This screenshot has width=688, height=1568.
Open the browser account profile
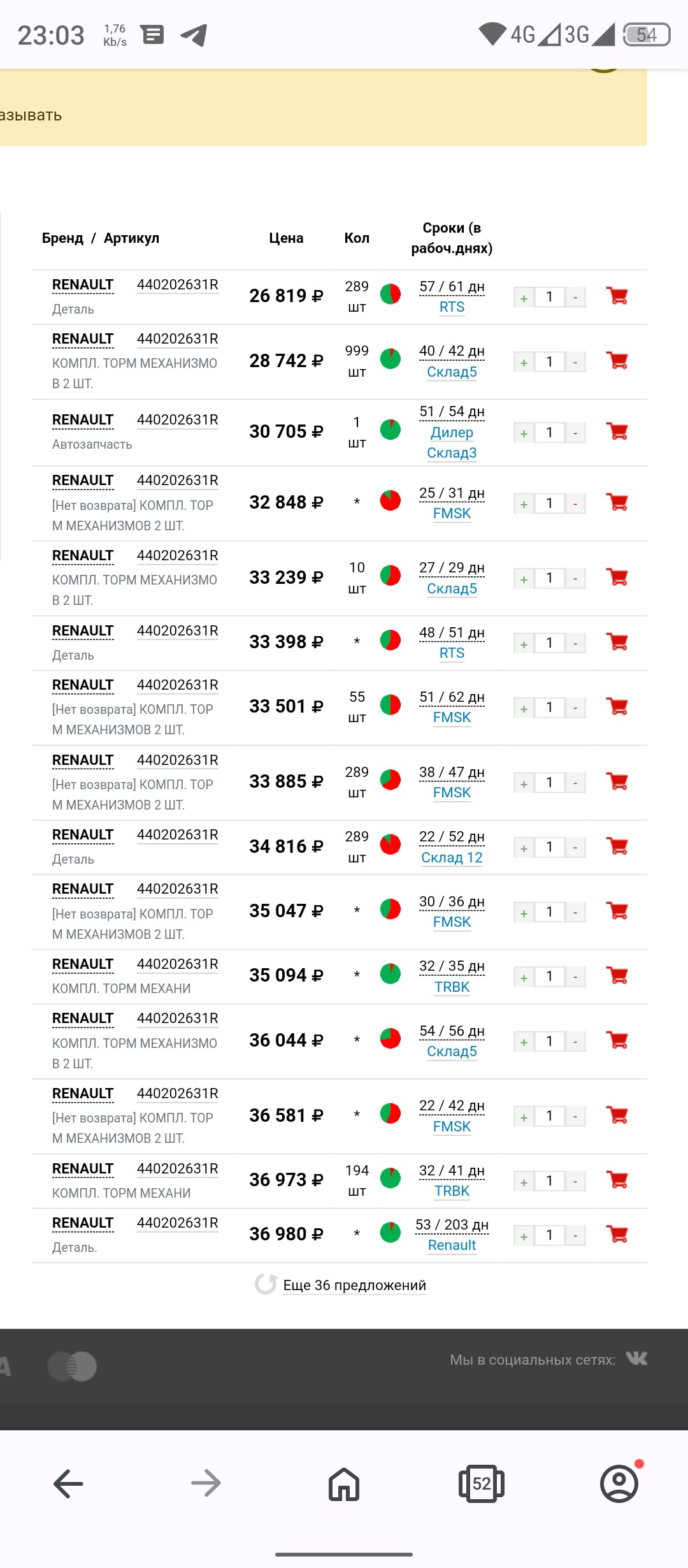(619, 1483)
